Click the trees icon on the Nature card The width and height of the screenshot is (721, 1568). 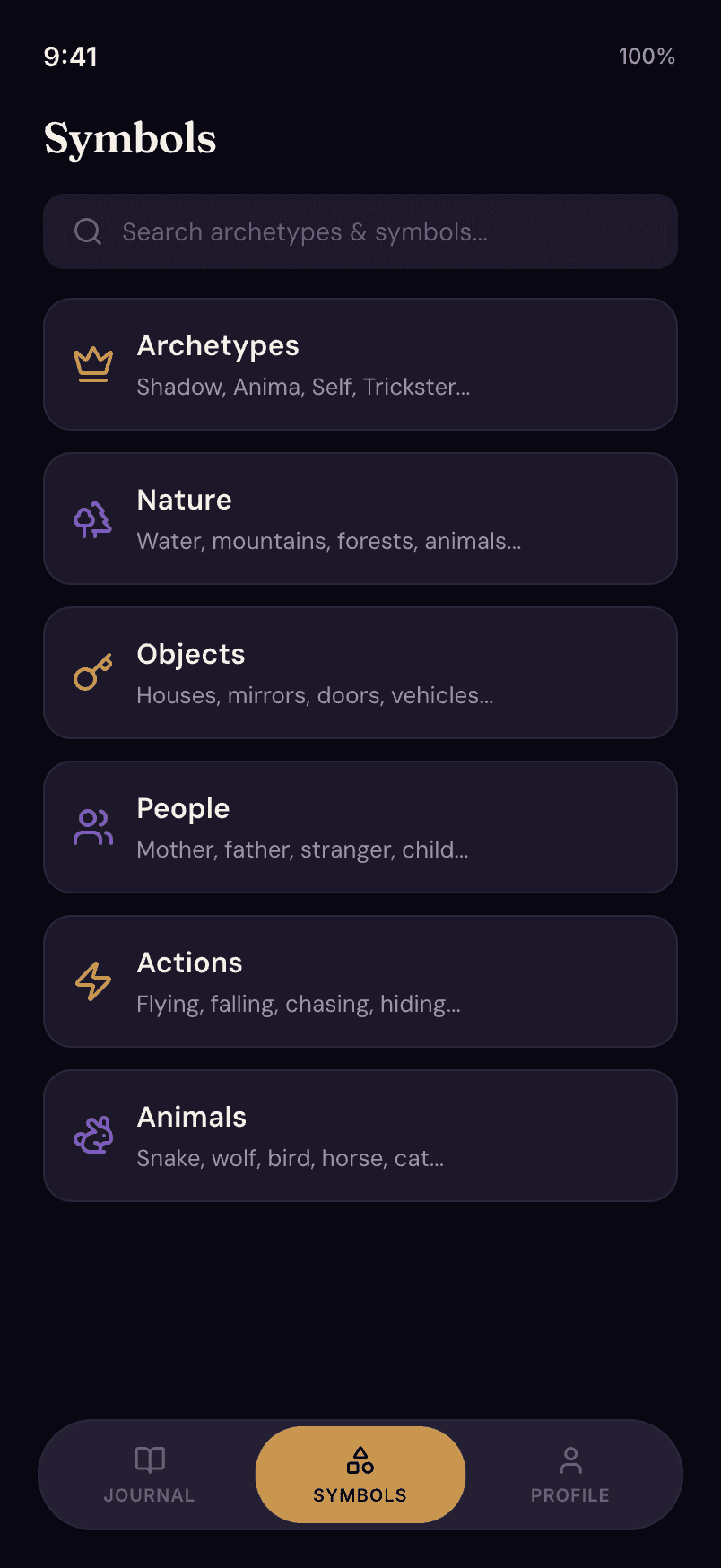(x=92, y=518)
